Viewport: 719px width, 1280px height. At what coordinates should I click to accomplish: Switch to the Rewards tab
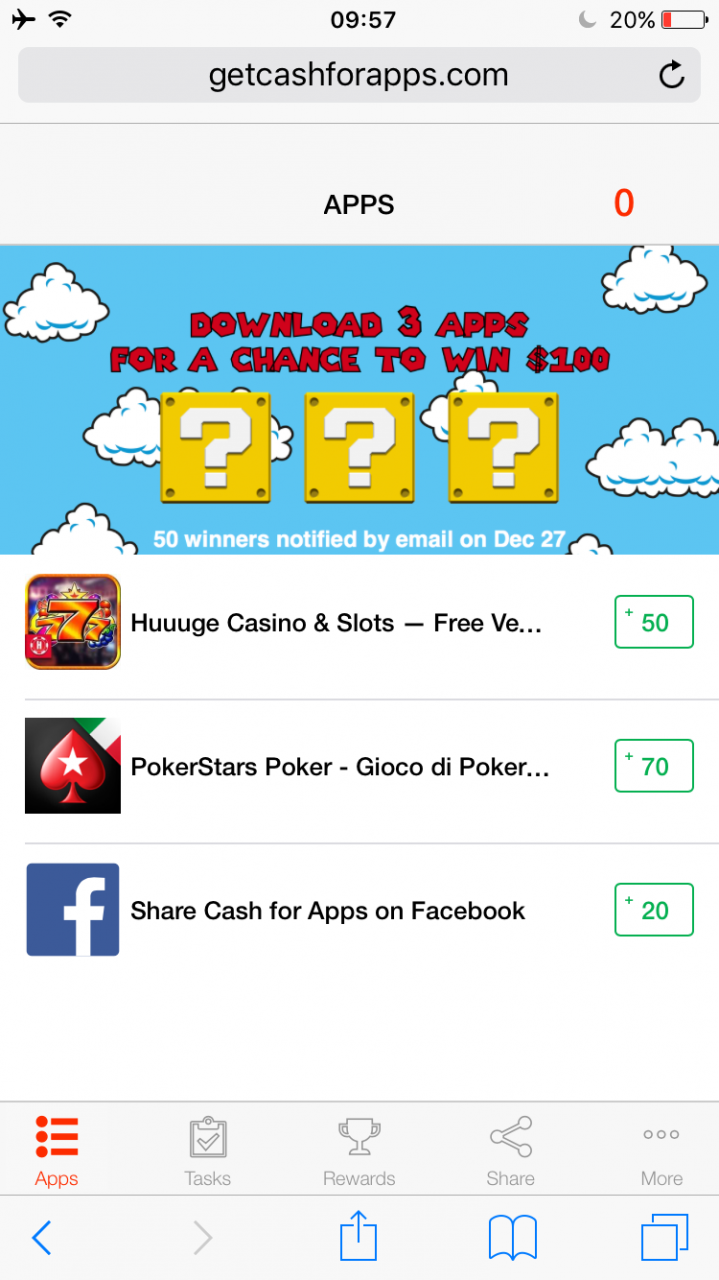pyautogui.click(x=359, y=1151)
